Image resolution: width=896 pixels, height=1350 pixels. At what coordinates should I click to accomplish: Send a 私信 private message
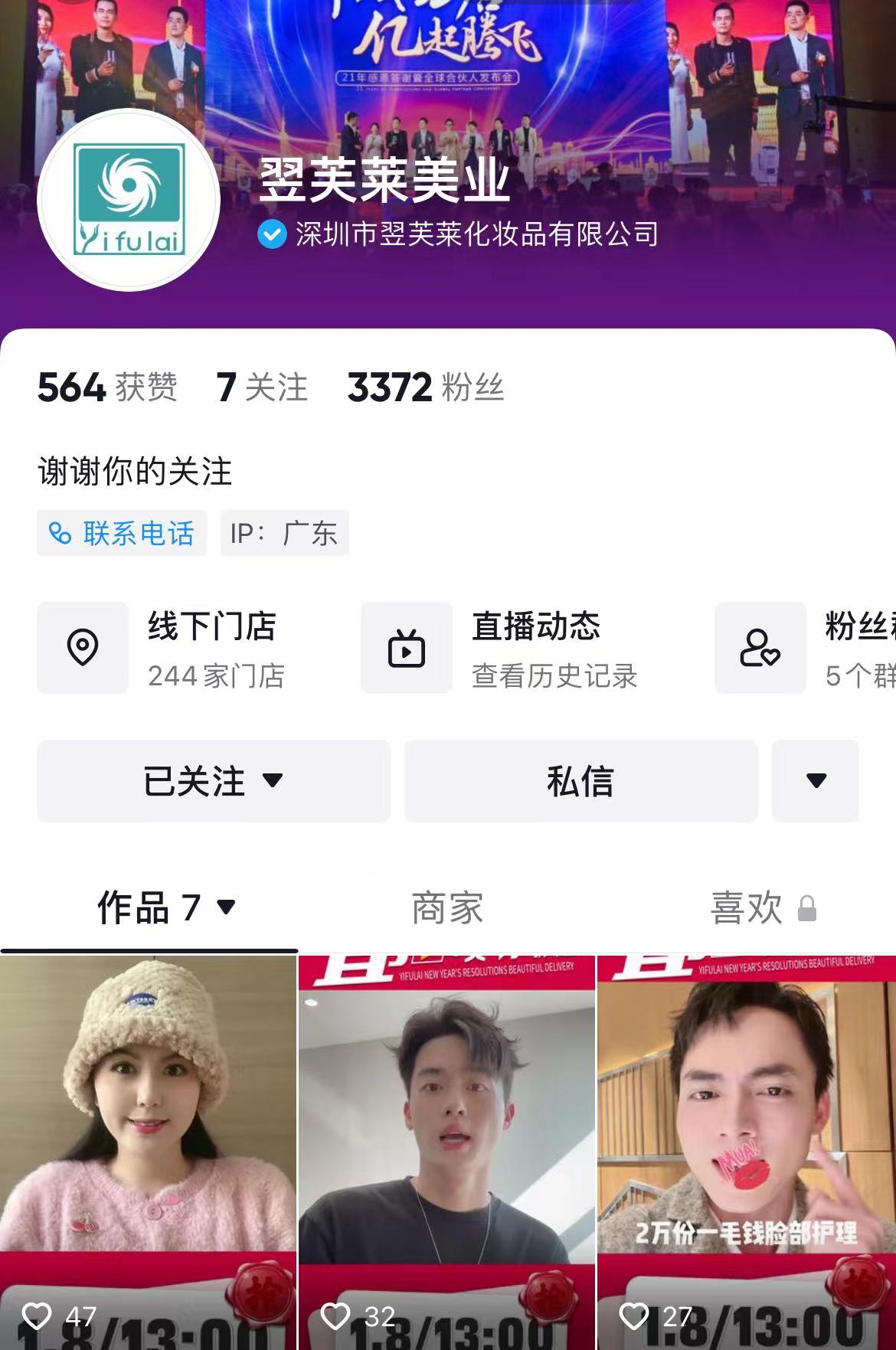tap(580, 781)
